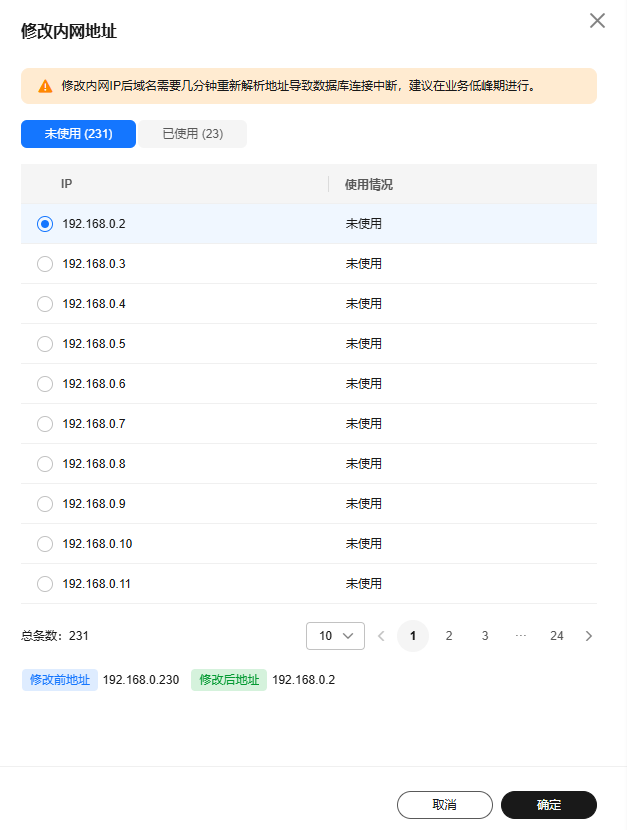Viewport: 627px width, 830px height.
Task: Choose IP 192.168.0.7
Action: (45, 424)
